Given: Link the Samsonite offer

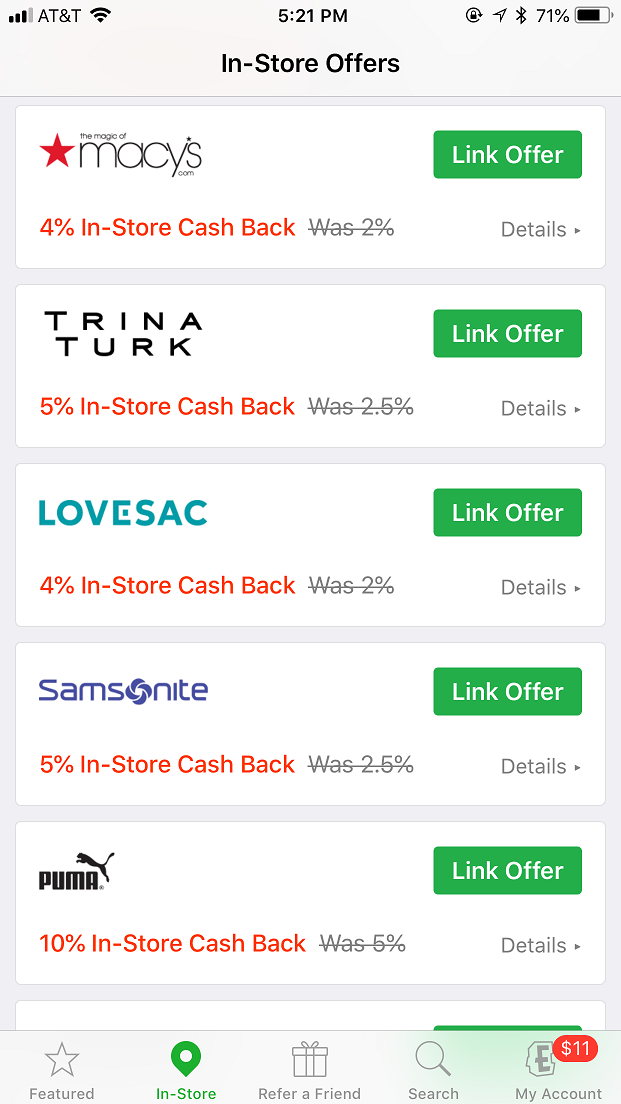Looking at the screenshot, I should [507, 692].
